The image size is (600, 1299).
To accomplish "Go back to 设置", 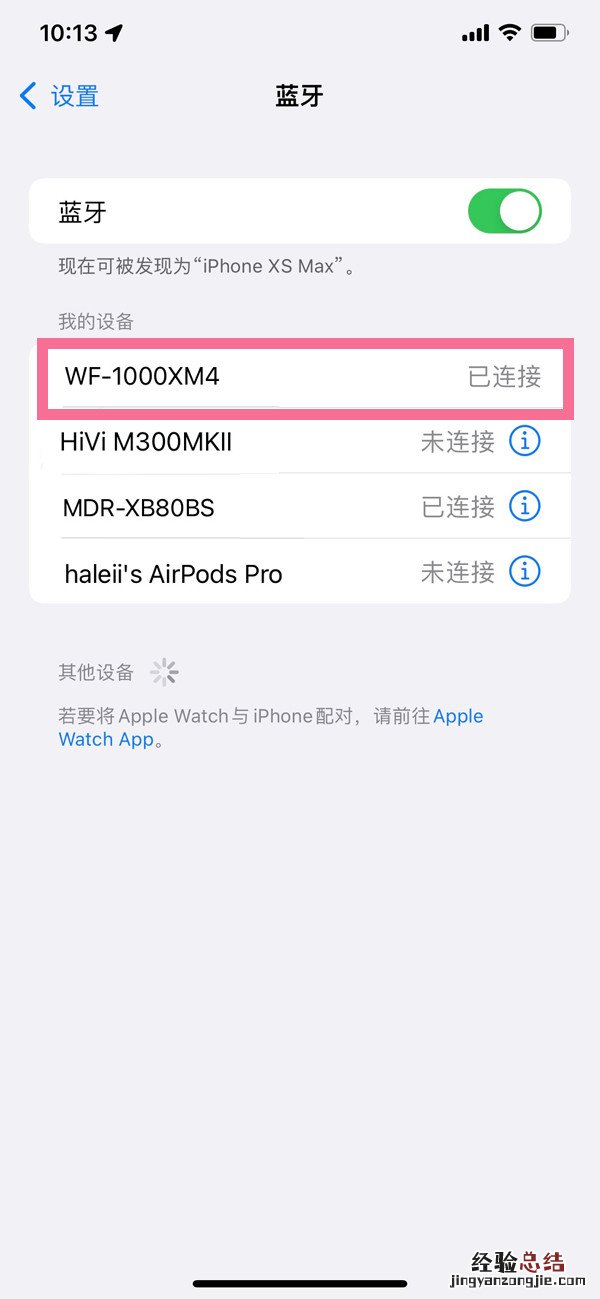I will (x=60, y=96).
